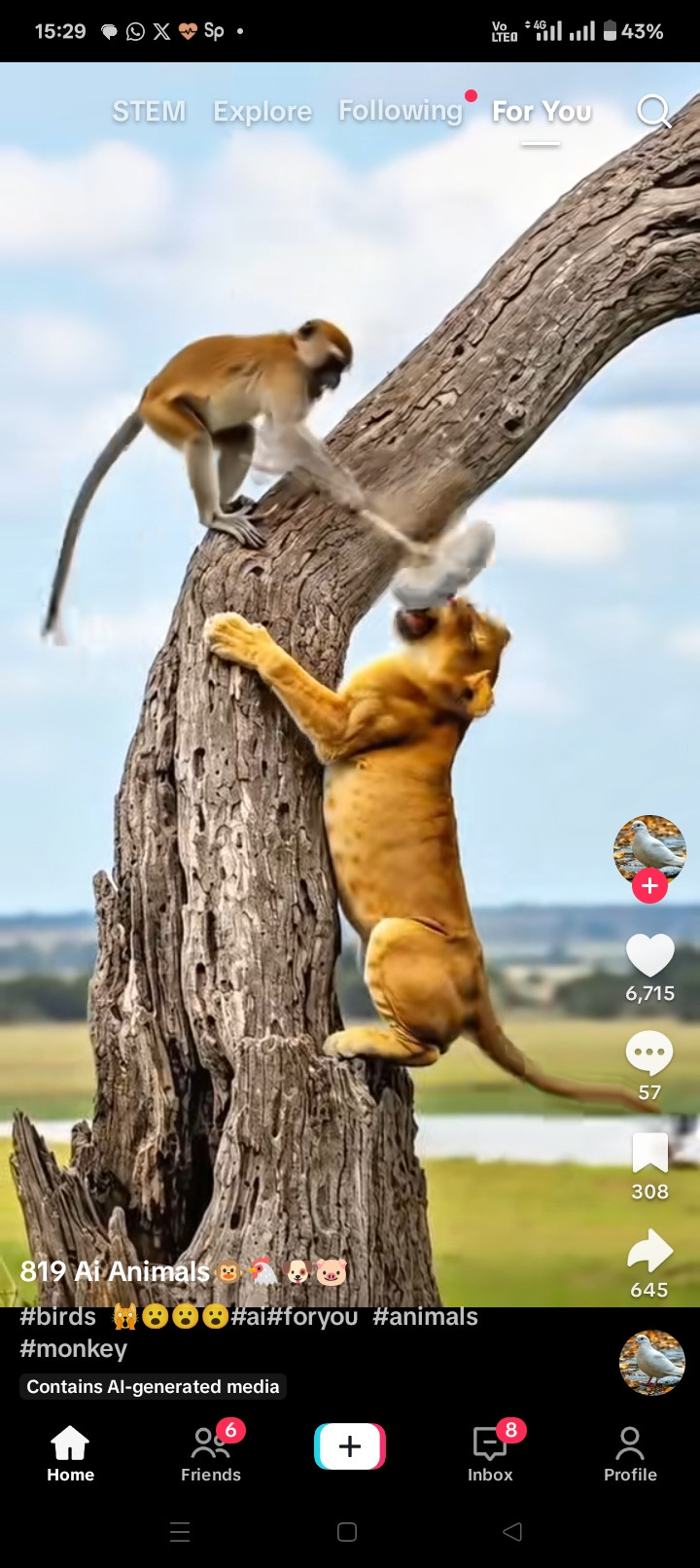This screenshot has width=700, height=1568.
Task: Open the #animals hashtag
Action: [425, 1316]
